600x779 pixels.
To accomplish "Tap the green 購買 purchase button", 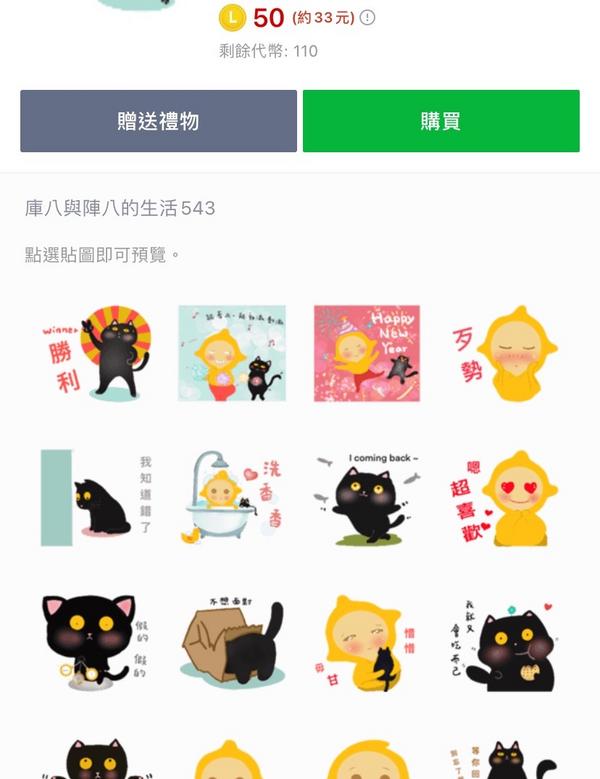I will tap(441, 121).
